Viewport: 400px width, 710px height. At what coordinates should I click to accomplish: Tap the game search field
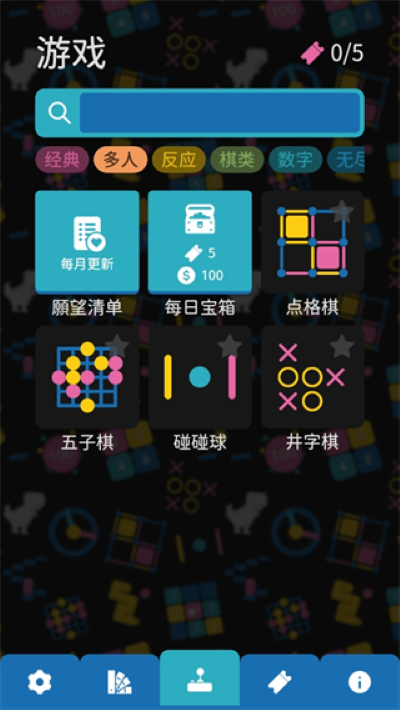click(220, 113)
